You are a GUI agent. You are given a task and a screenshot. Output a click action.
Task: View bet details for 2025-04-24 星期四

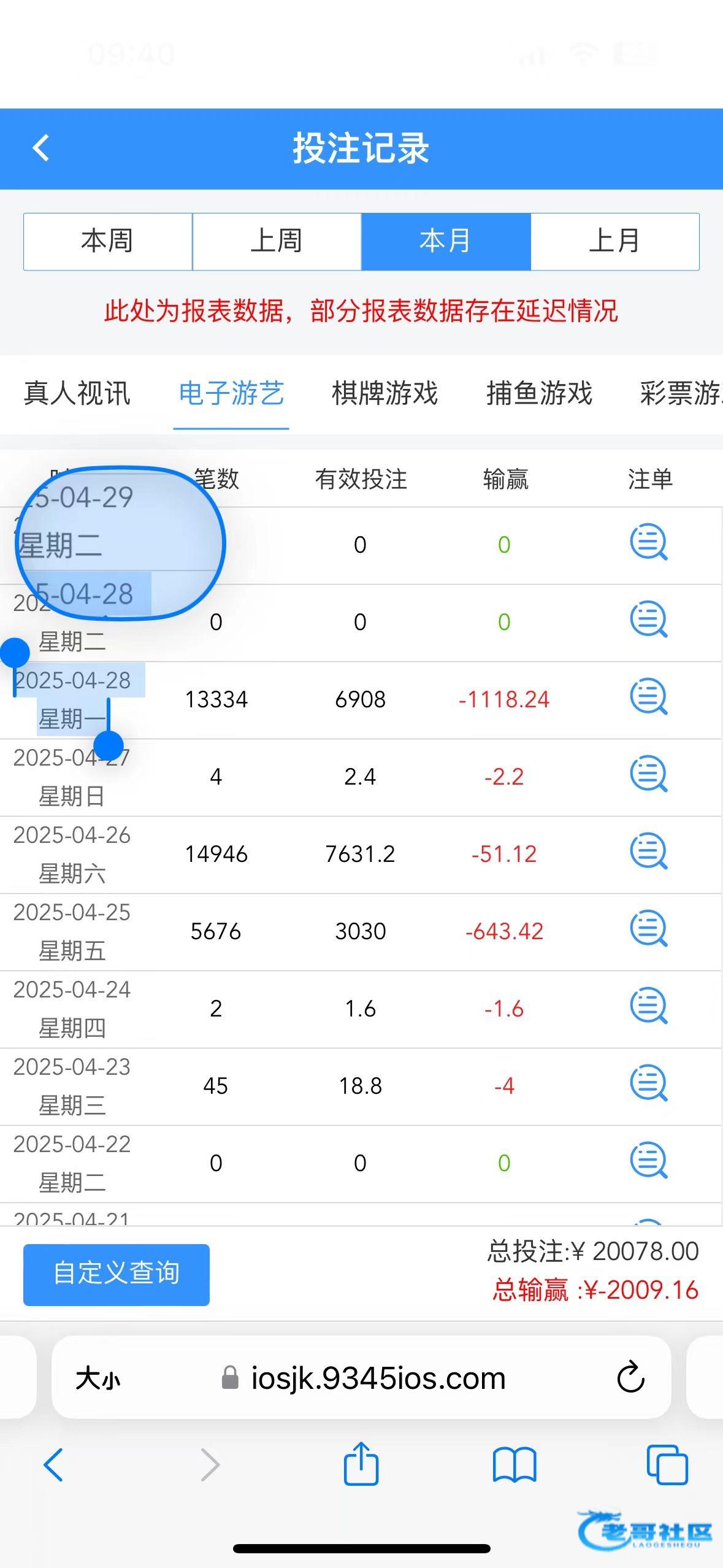pyautogui.click(x=648, y=1007)
